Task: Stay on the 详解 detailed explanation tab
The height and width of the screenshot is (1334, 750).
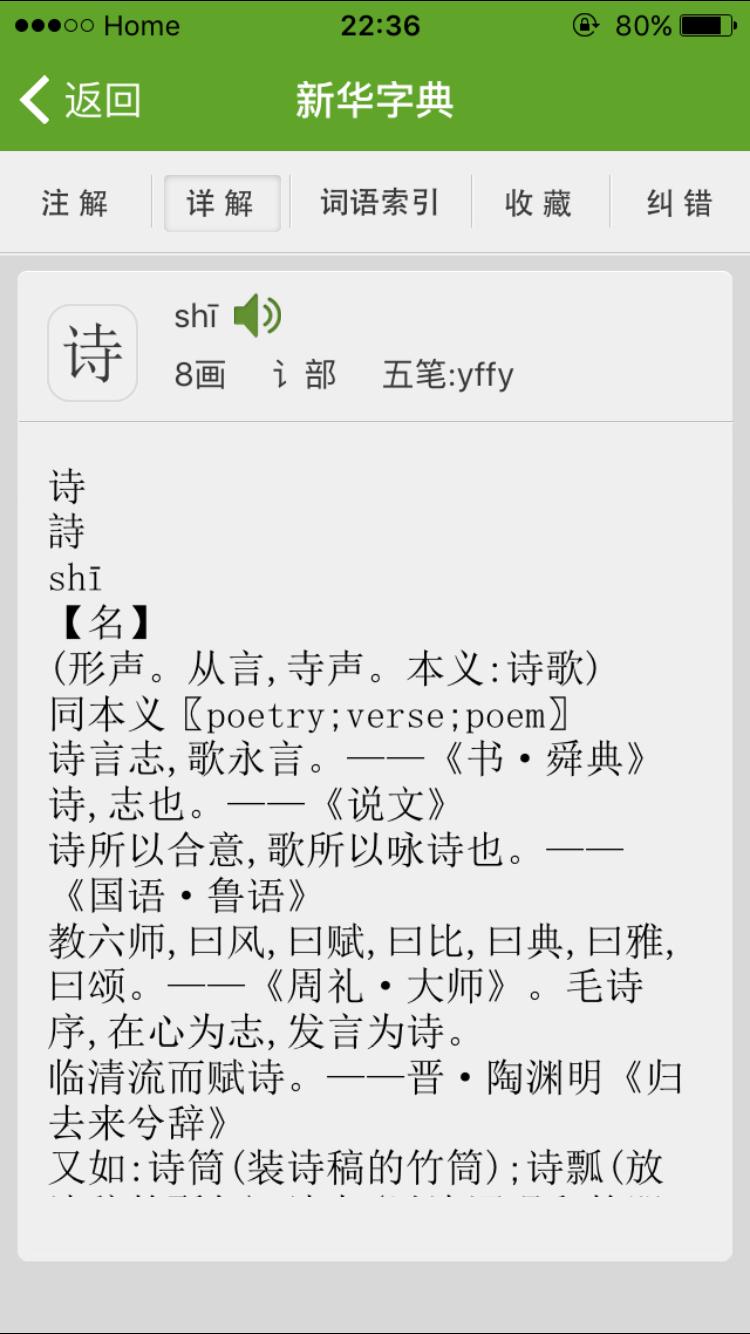Action: click(x=221, y=201)
